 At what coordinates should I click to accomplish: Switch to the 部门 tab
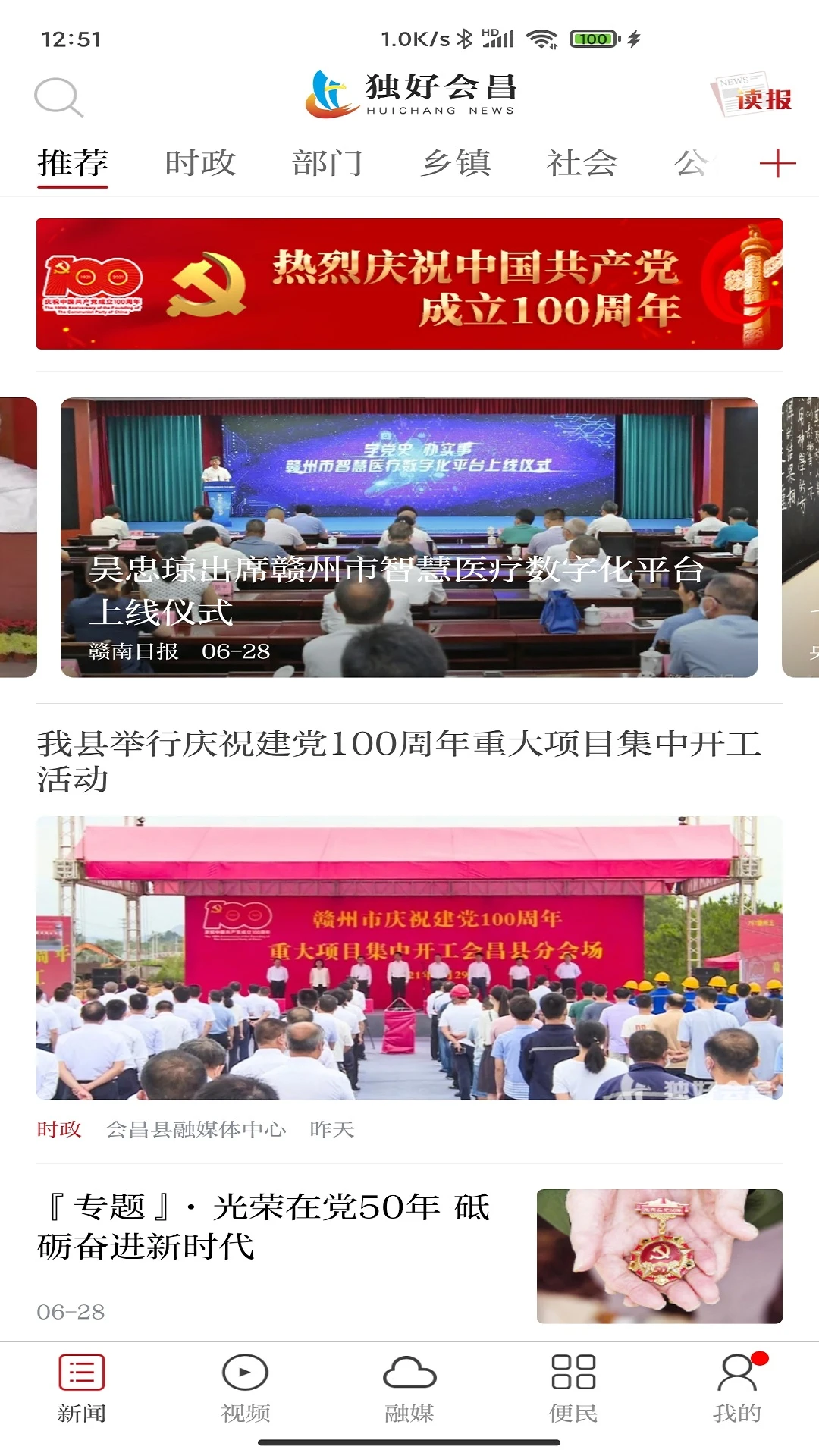coord(328,163)
